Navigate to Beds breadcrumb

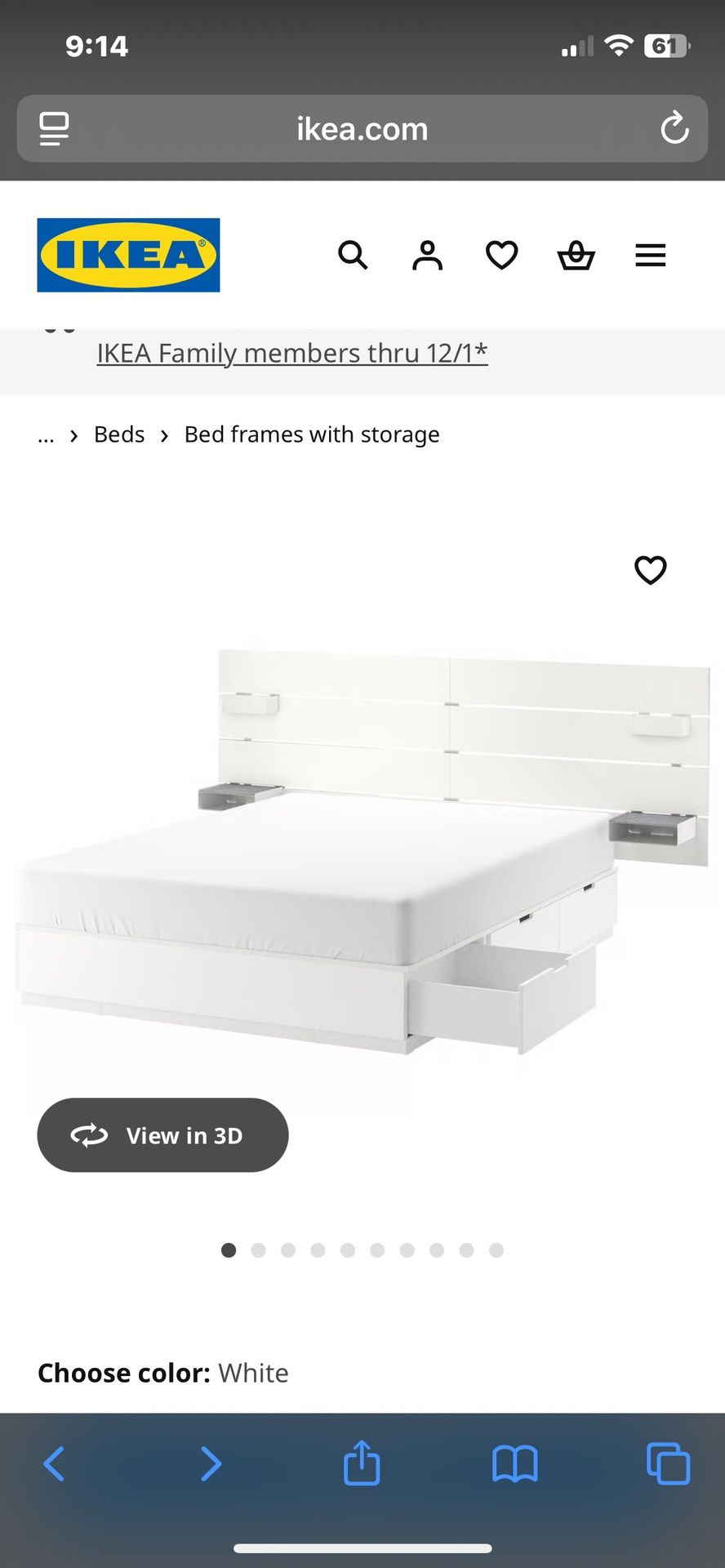(118, 434)
